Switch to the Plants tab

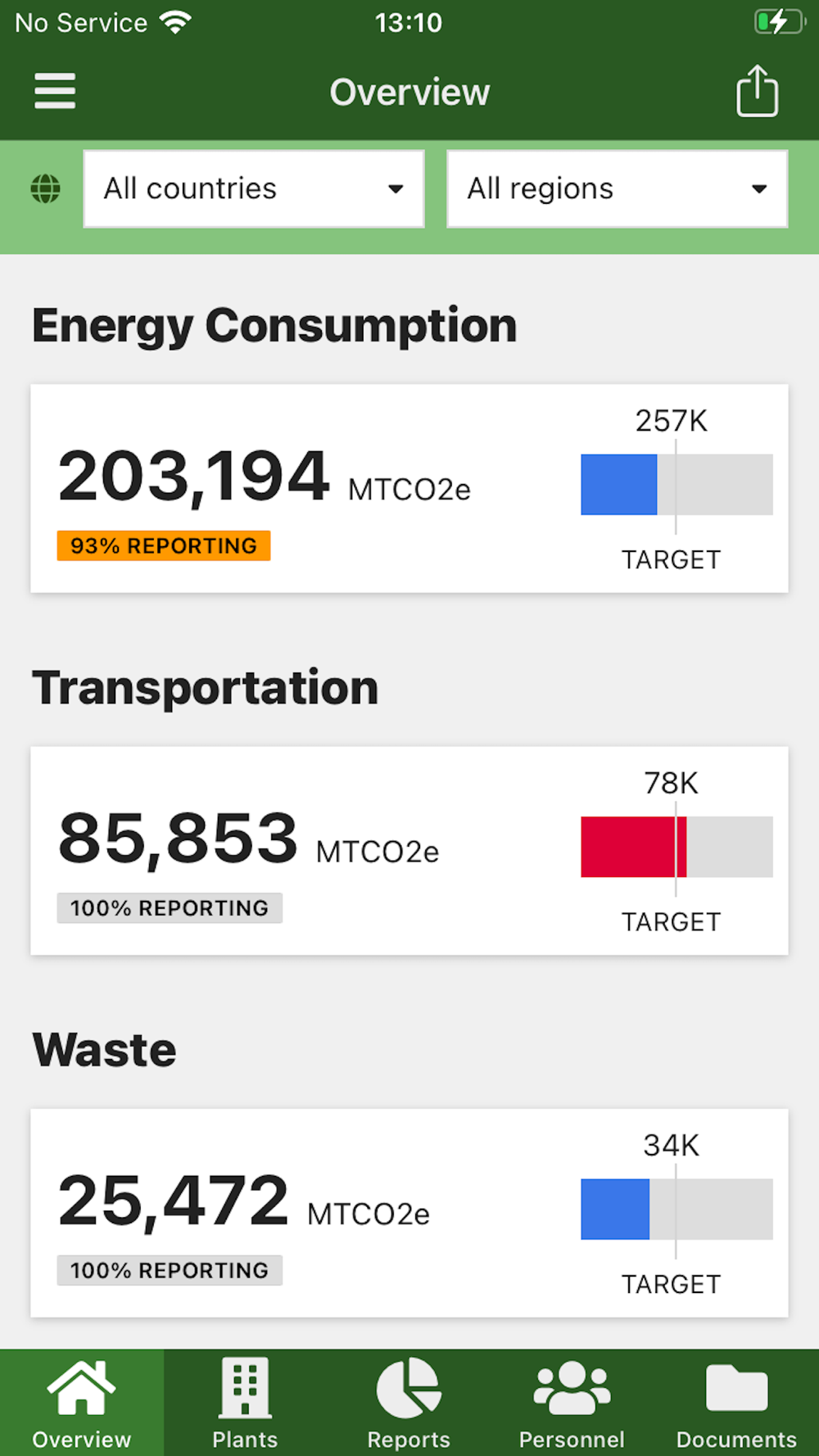point(246,1403)
